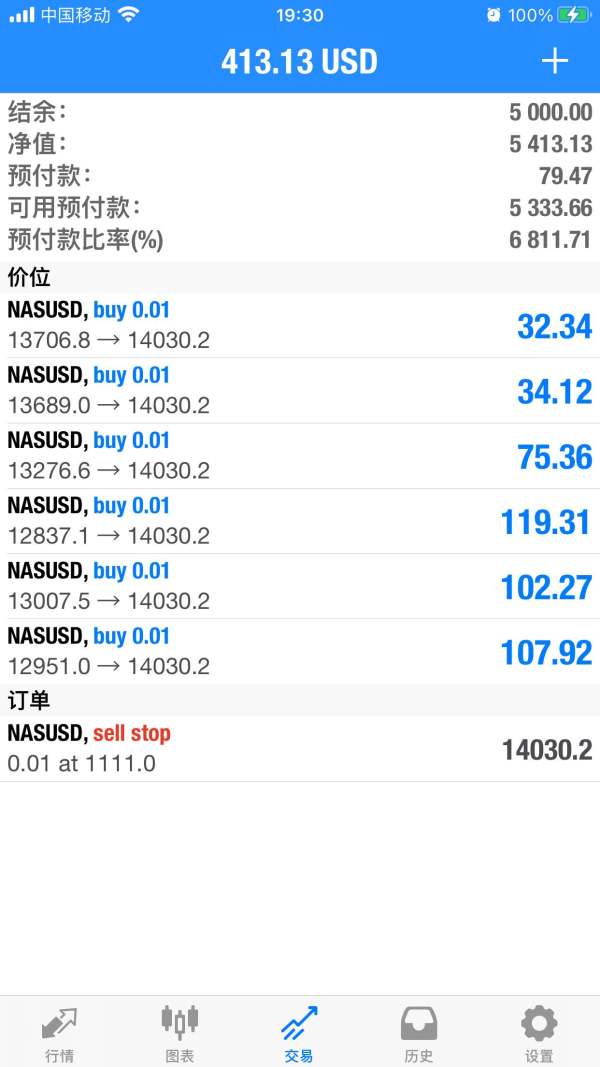This screenshot has height=1067, width=600.
Task: Select the NASUSD position opened at 13689.0
Action: click(x=300, y=391)
